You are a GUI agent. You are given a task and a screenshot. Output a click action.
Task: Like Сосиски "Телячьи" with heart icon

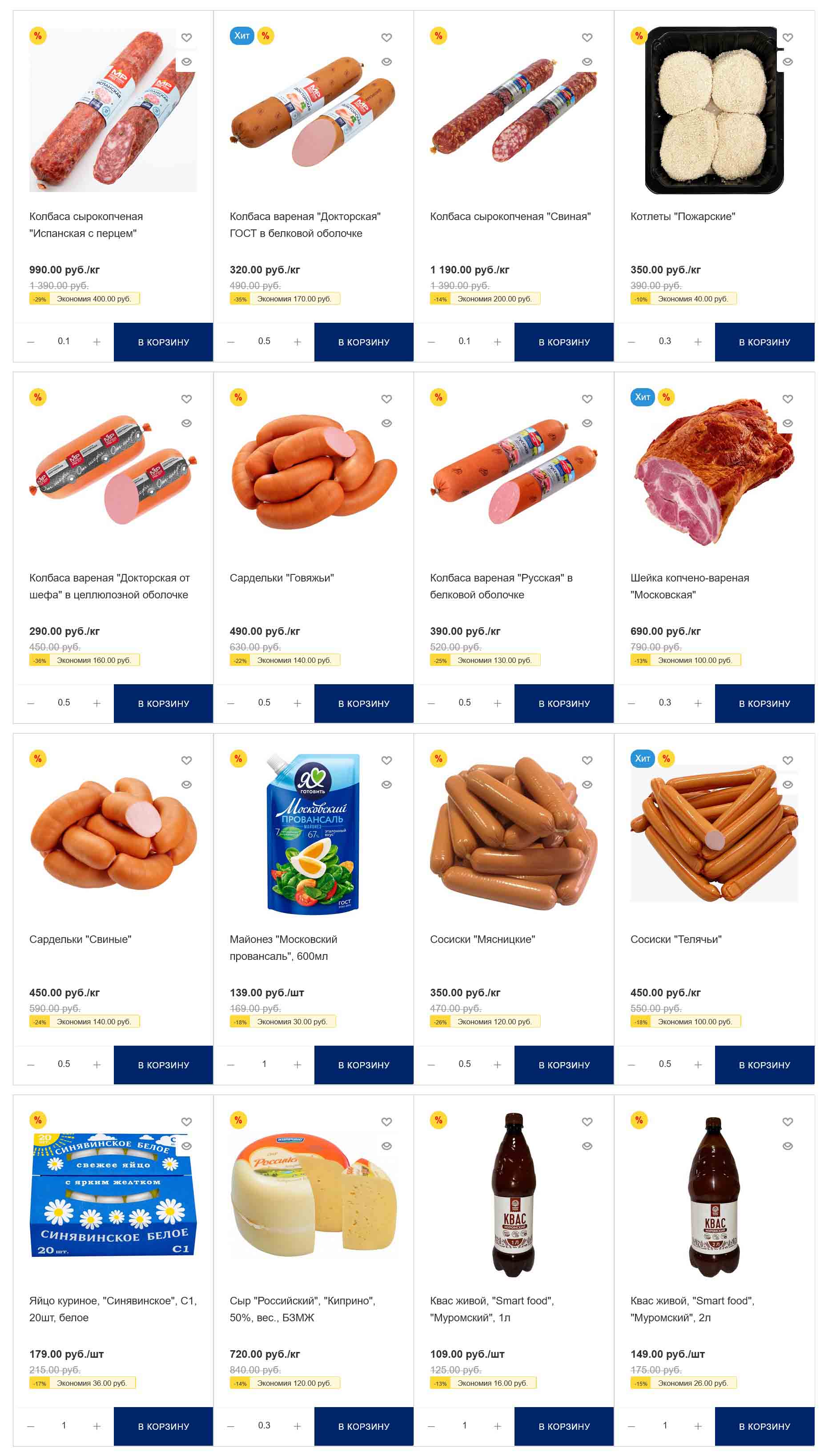click(787, 760)
